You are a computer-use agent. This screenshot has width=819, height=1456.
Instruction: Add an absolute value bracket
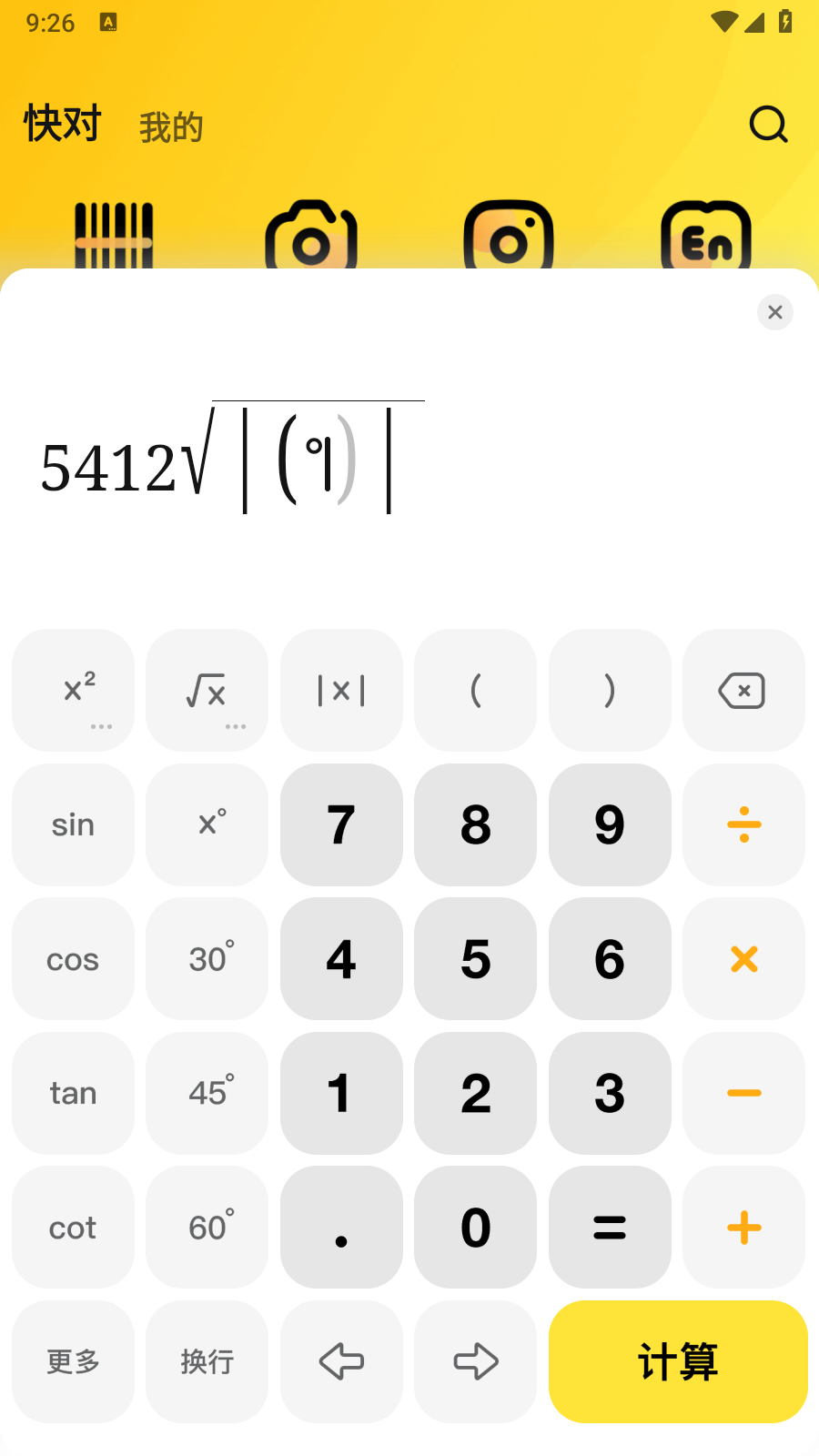[x=341, y=691]
